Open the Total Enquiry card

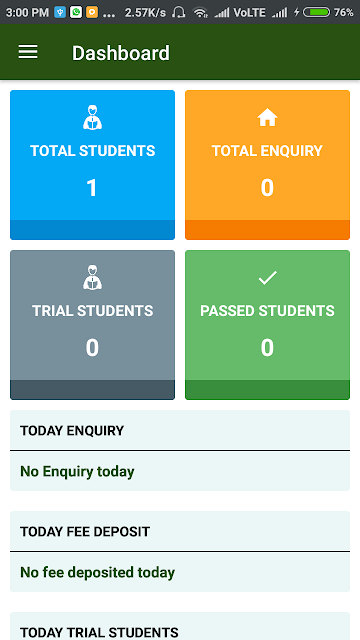[x=267, y=165]
